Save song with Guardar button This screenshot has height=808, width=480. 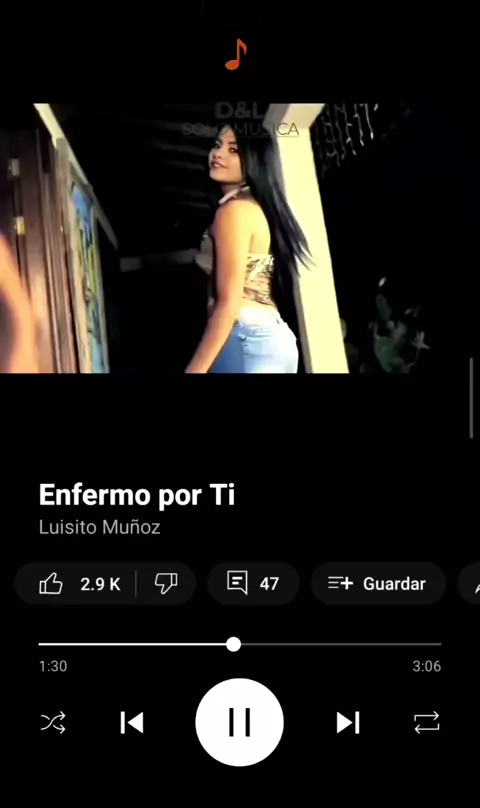[x=378, y=583]
